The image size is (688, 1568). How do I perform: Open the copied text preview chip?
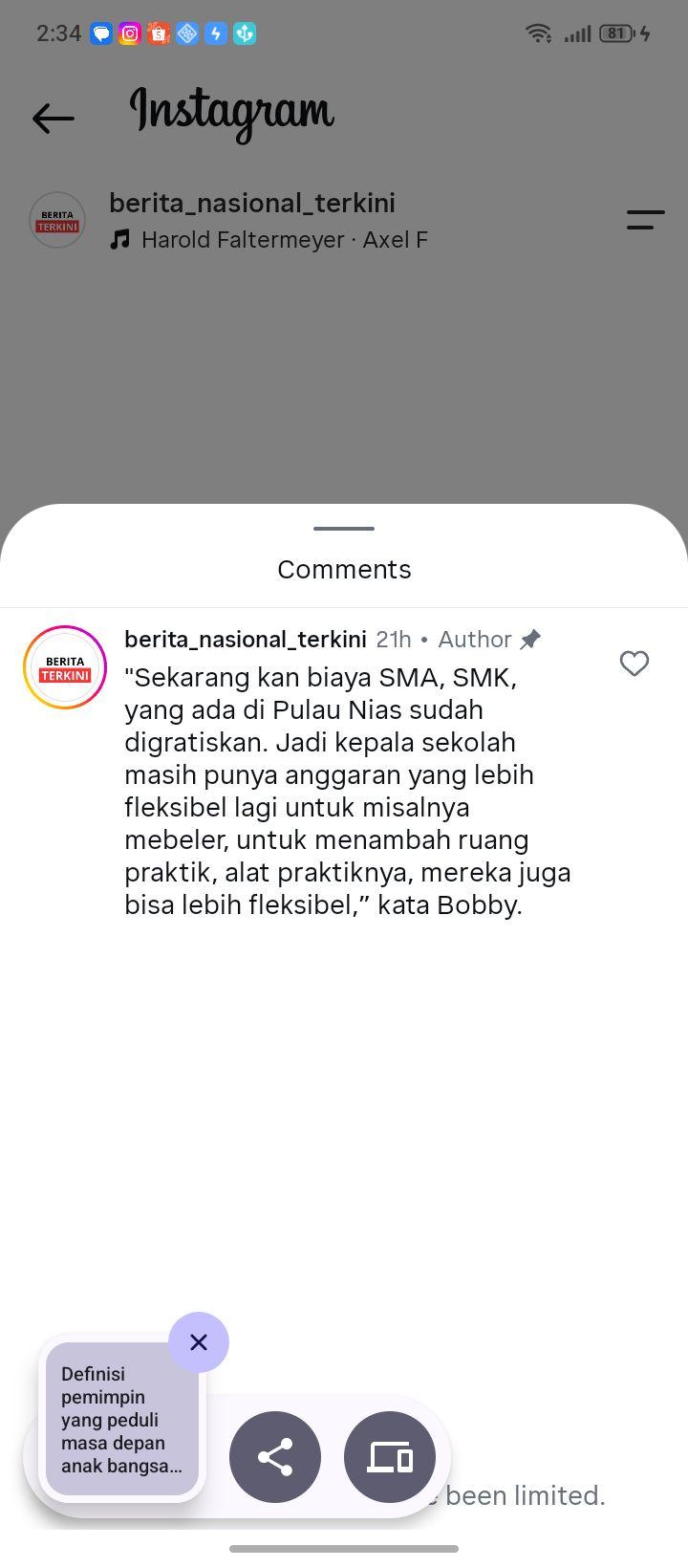[122, 1419]
